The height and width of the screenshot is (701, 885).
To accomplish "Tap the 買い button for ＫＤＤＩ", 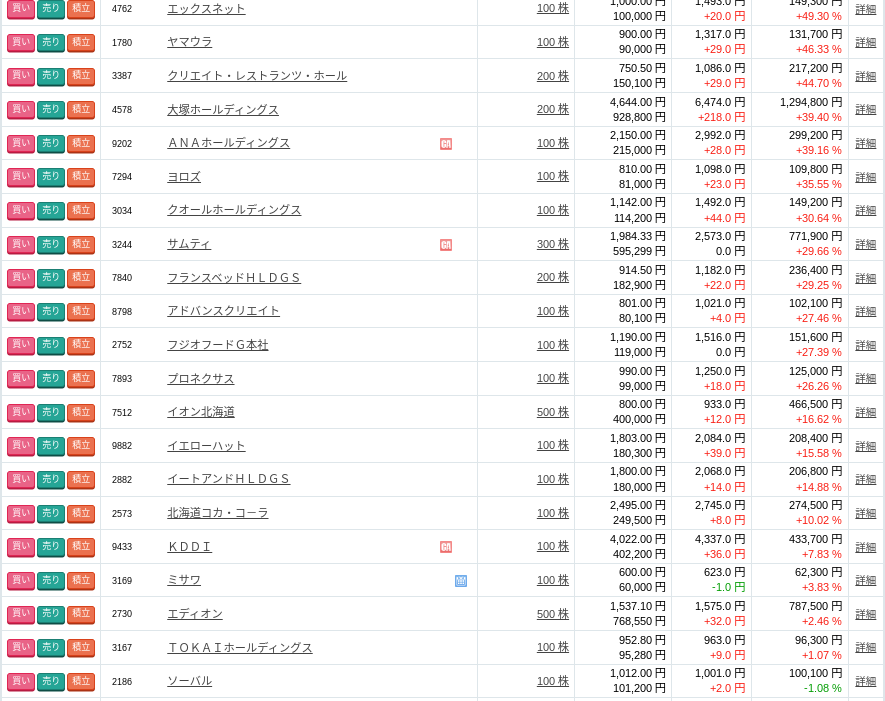I will [x=20, y=546].
